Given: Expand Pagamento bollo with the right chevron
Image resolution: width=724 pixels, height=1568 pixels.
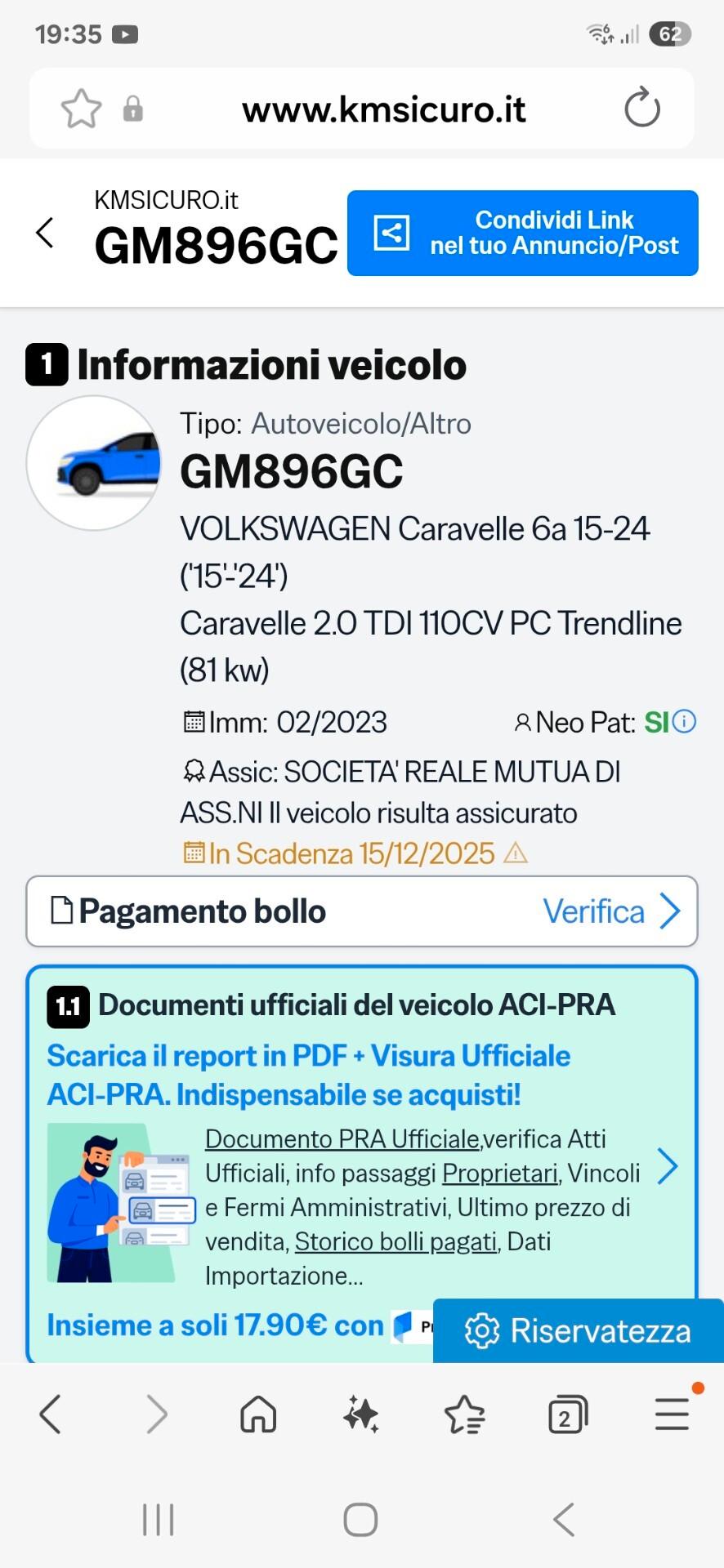Looking at the screenshot, I should click(671, 911).
